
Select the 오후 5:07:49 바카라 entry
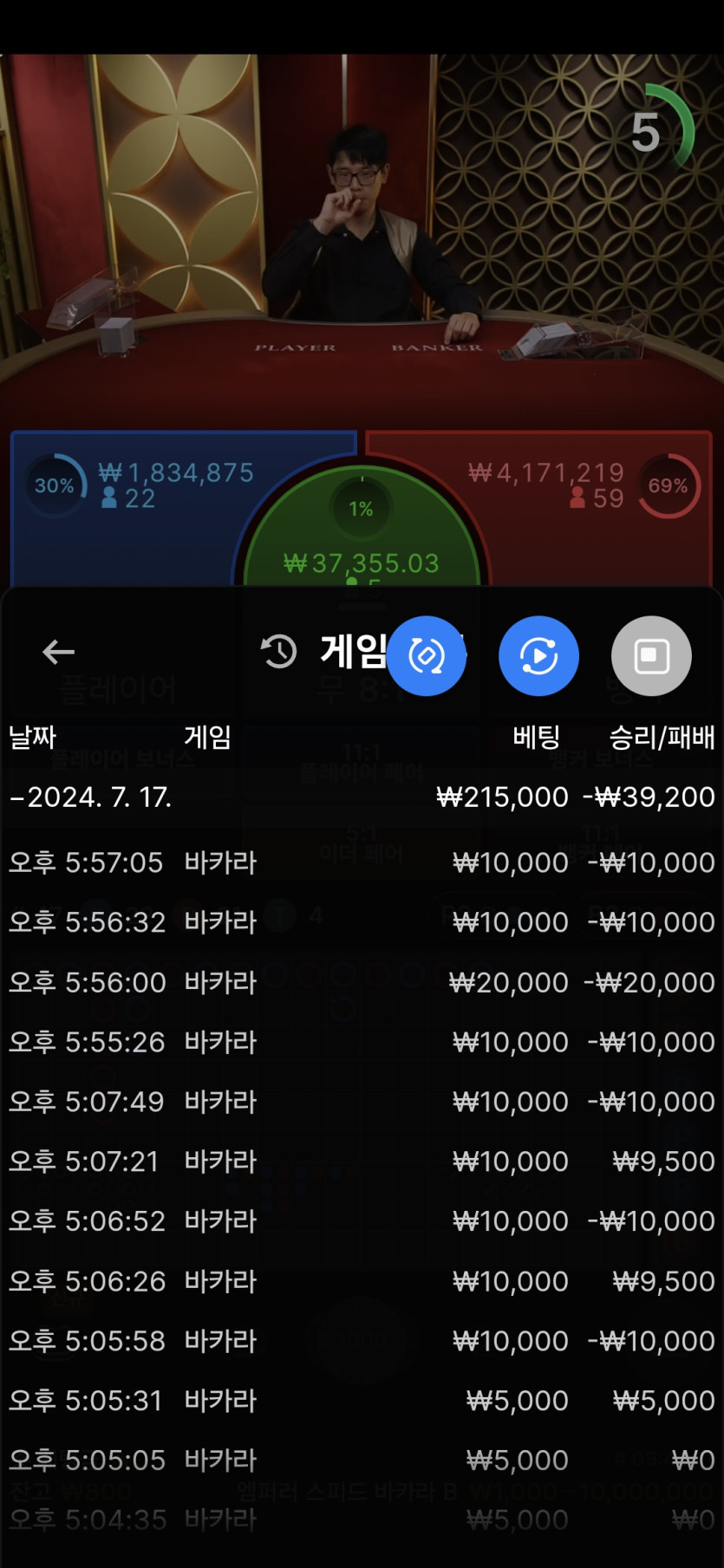[x=362, y=1102]
